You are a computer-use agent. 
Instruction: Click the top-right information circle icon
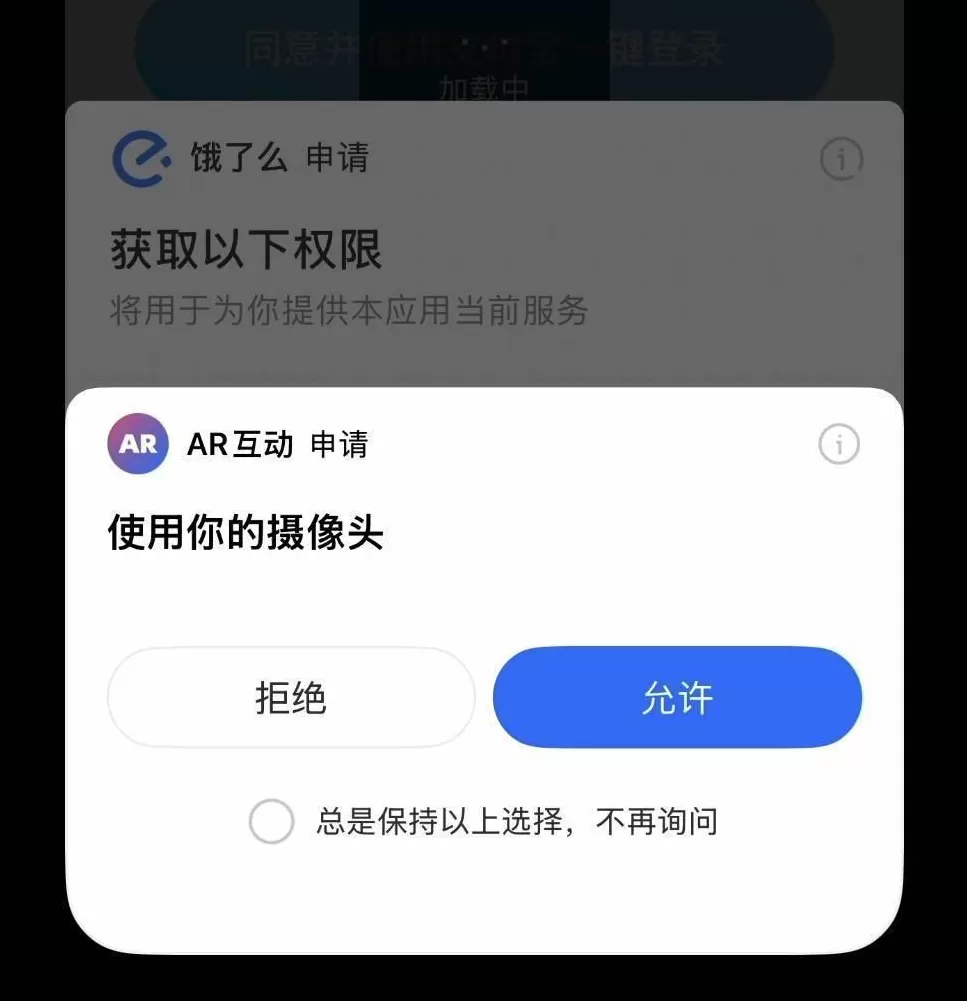click(x=841, y=158)
